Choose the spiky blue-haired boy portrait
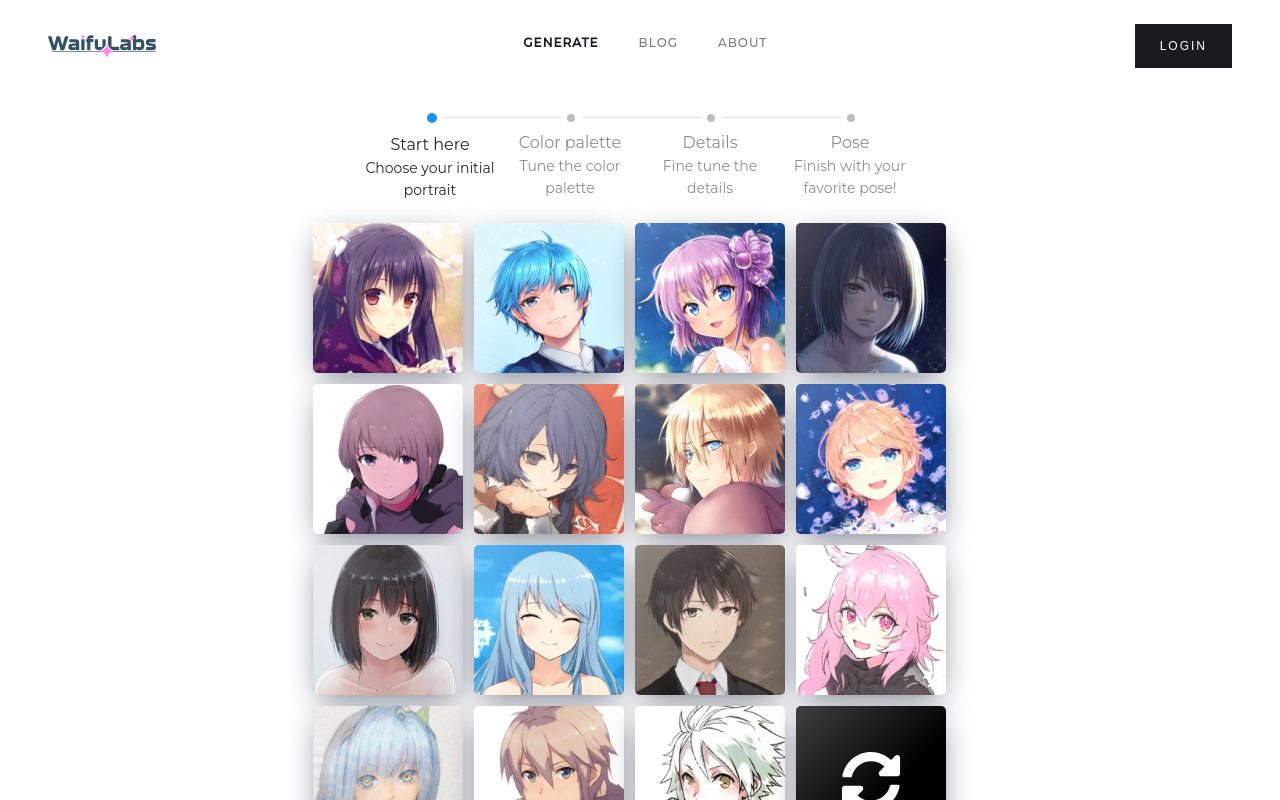The width and height of the screenshot is (1280, 800). pyautogui.click(x=549, y=298)
